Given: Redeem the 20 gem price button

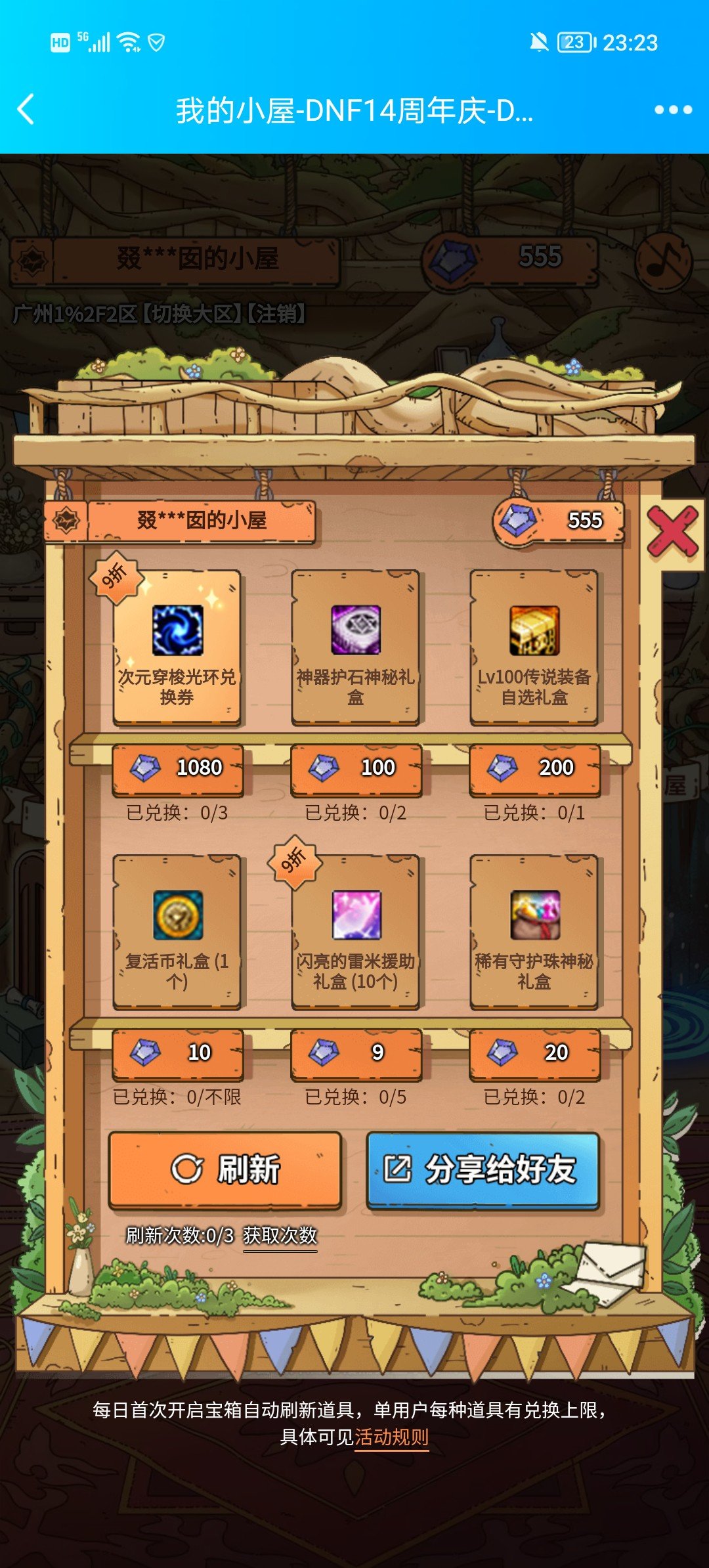Looking at the screenshot, I should 534,1053.
